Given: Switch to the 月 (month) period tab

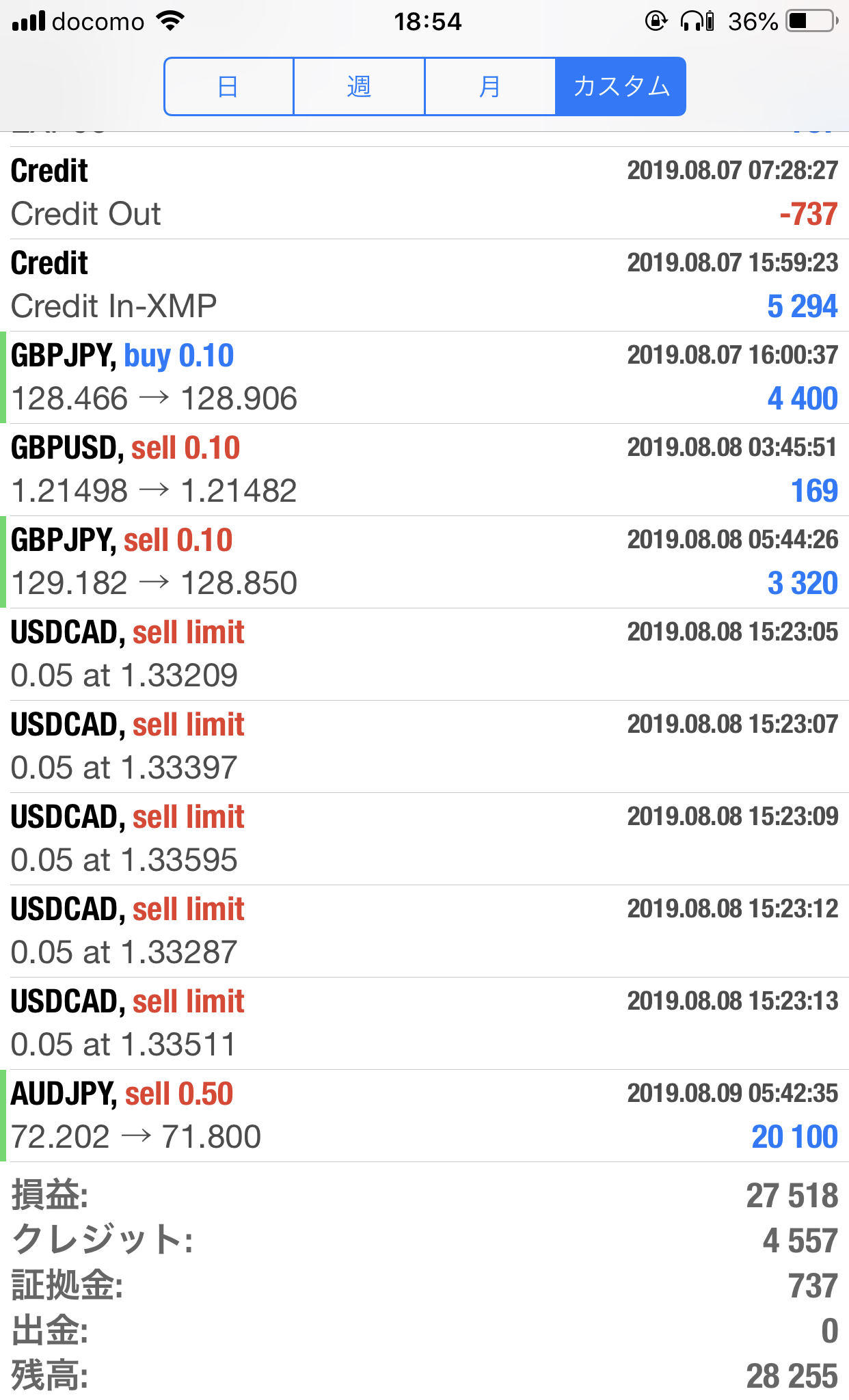Looking at the screenshot, I should point(490,87).
